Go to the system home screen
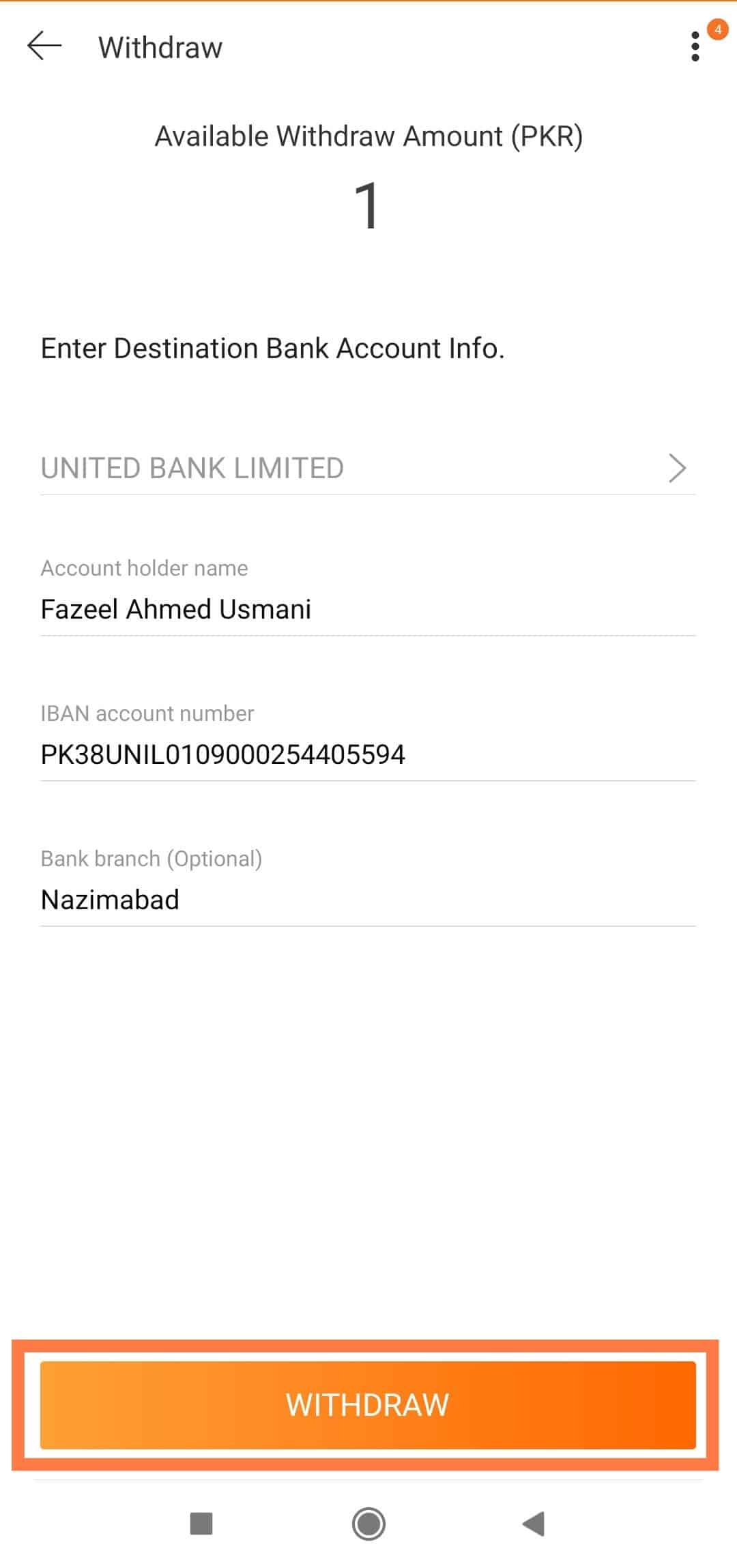This screenshot has height=1568, width=737. coord(369,1524)
